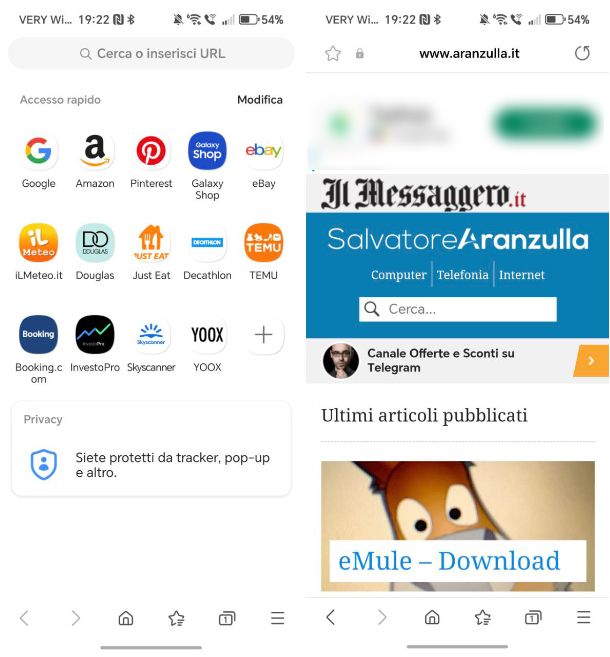Launch the Pinterest shortcut
Screen dimensions: 610x657
tap(151, 151)
